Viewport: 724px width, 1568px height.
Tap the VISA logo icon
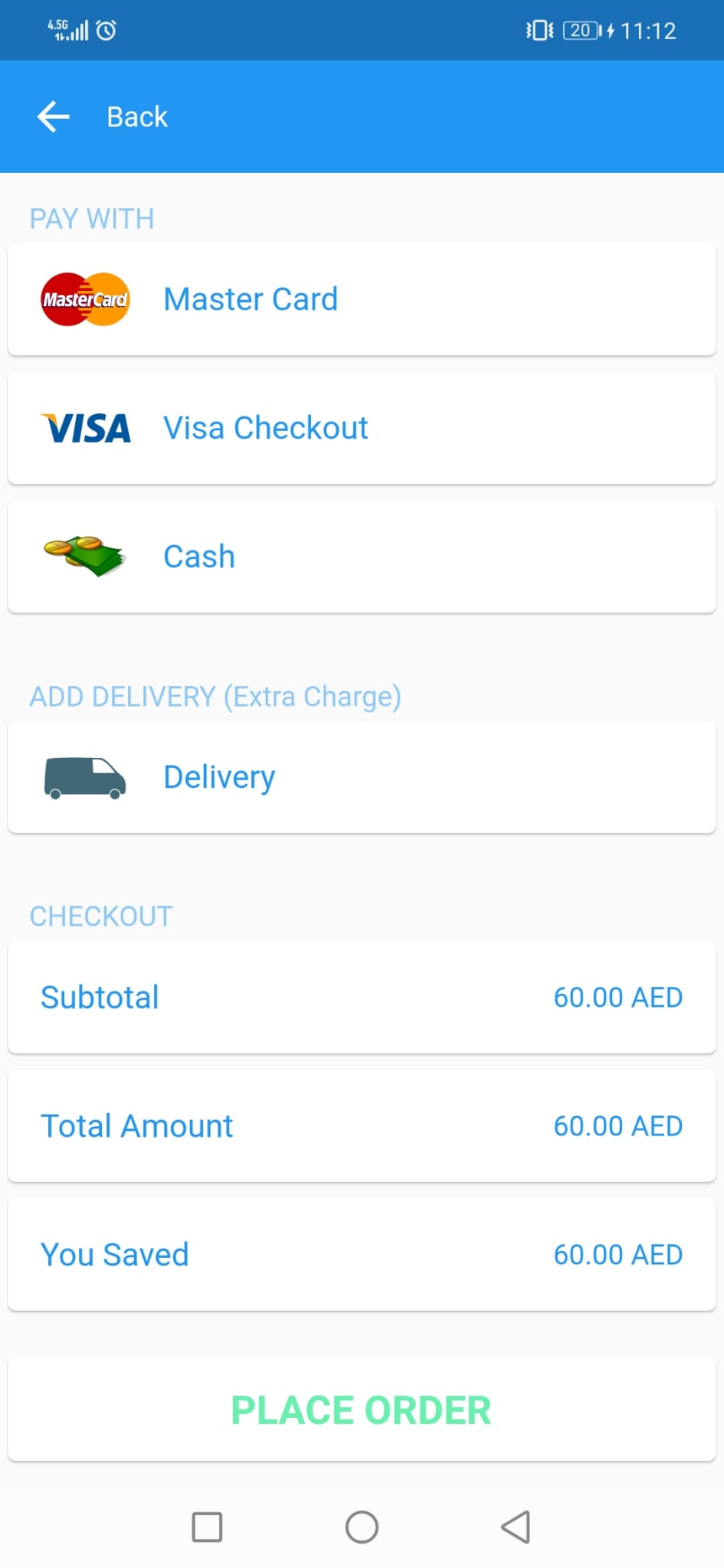click(x=86, y=428)
